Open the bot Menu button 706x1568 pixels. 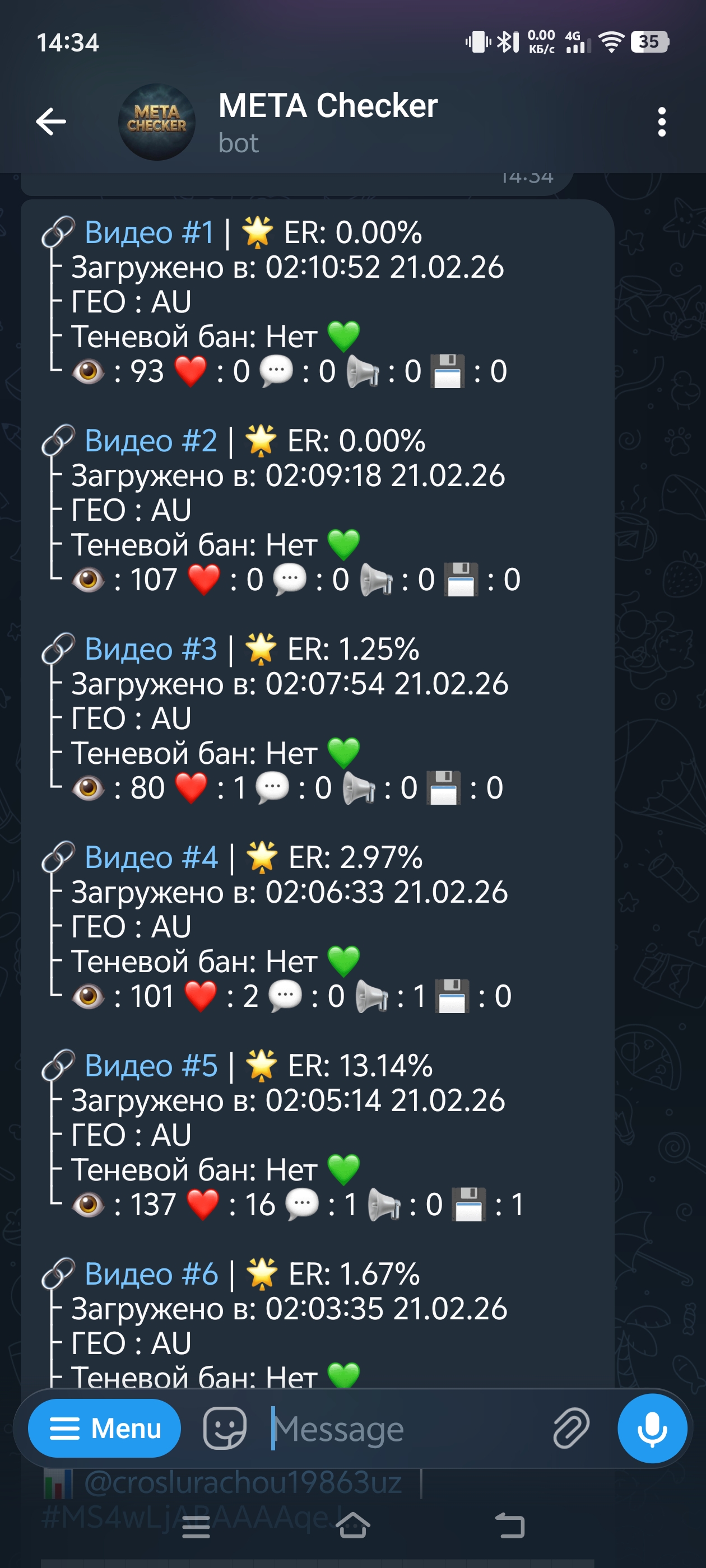point(104,1428)
